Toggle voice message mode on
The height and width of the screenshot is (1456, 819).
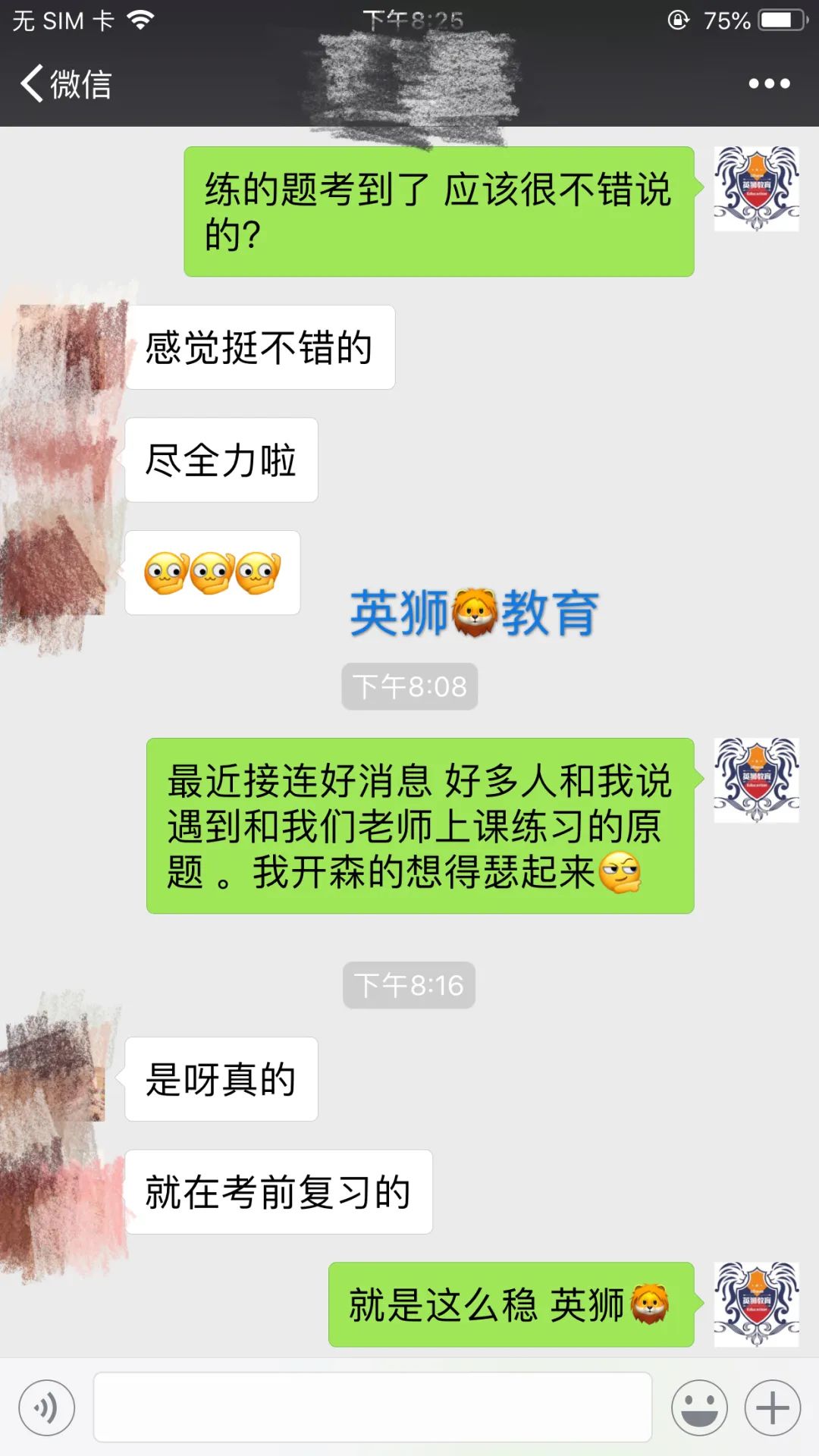point(47,1407)
